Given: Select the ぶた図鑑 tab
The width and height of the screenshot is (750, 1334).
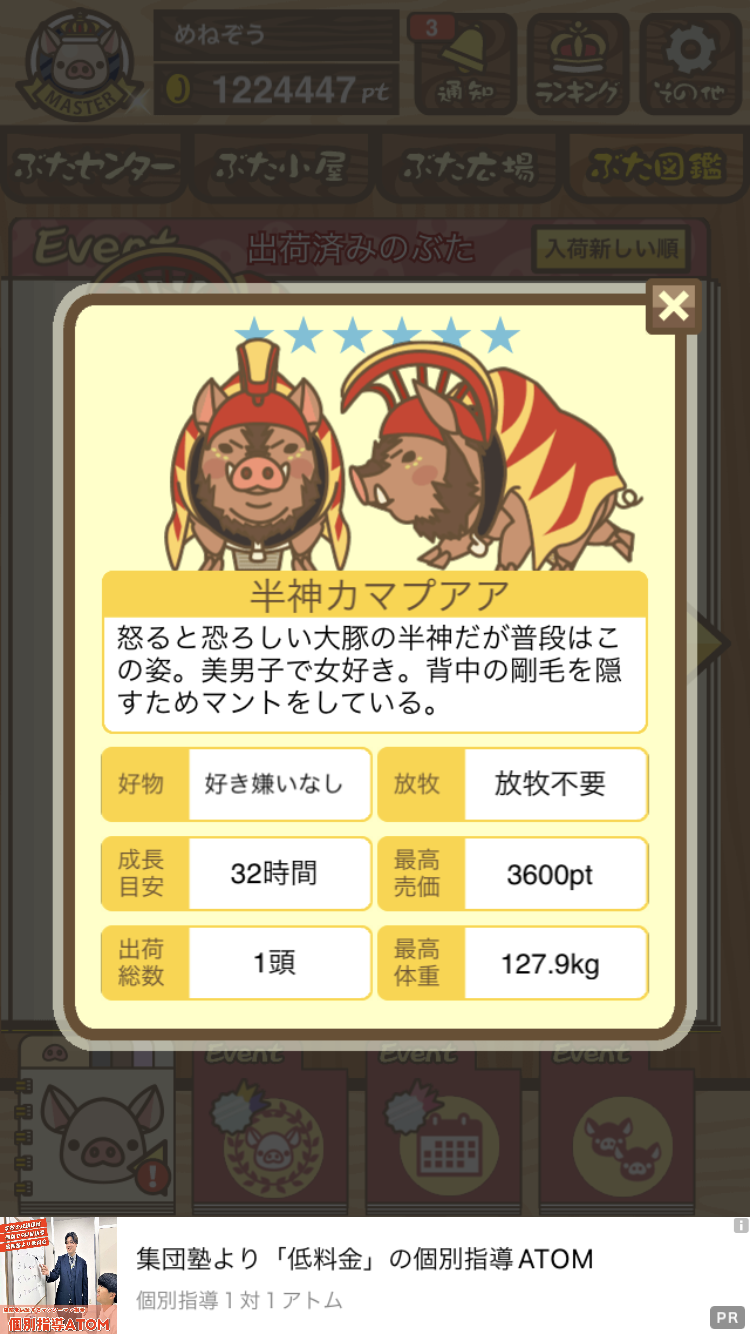Looking at the screenshot, I should 655,167.
